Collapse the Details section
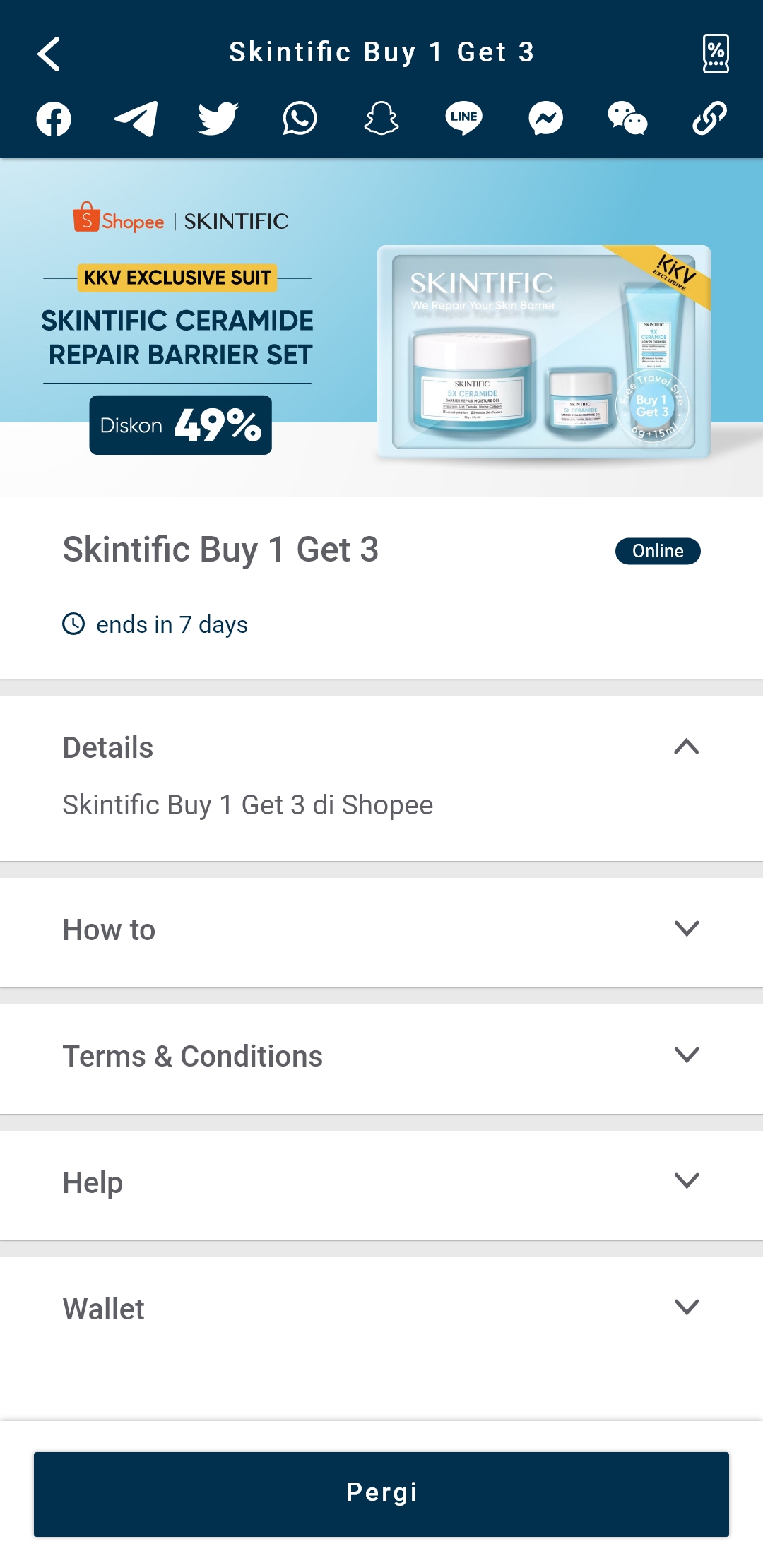 [x=687, y=747]
